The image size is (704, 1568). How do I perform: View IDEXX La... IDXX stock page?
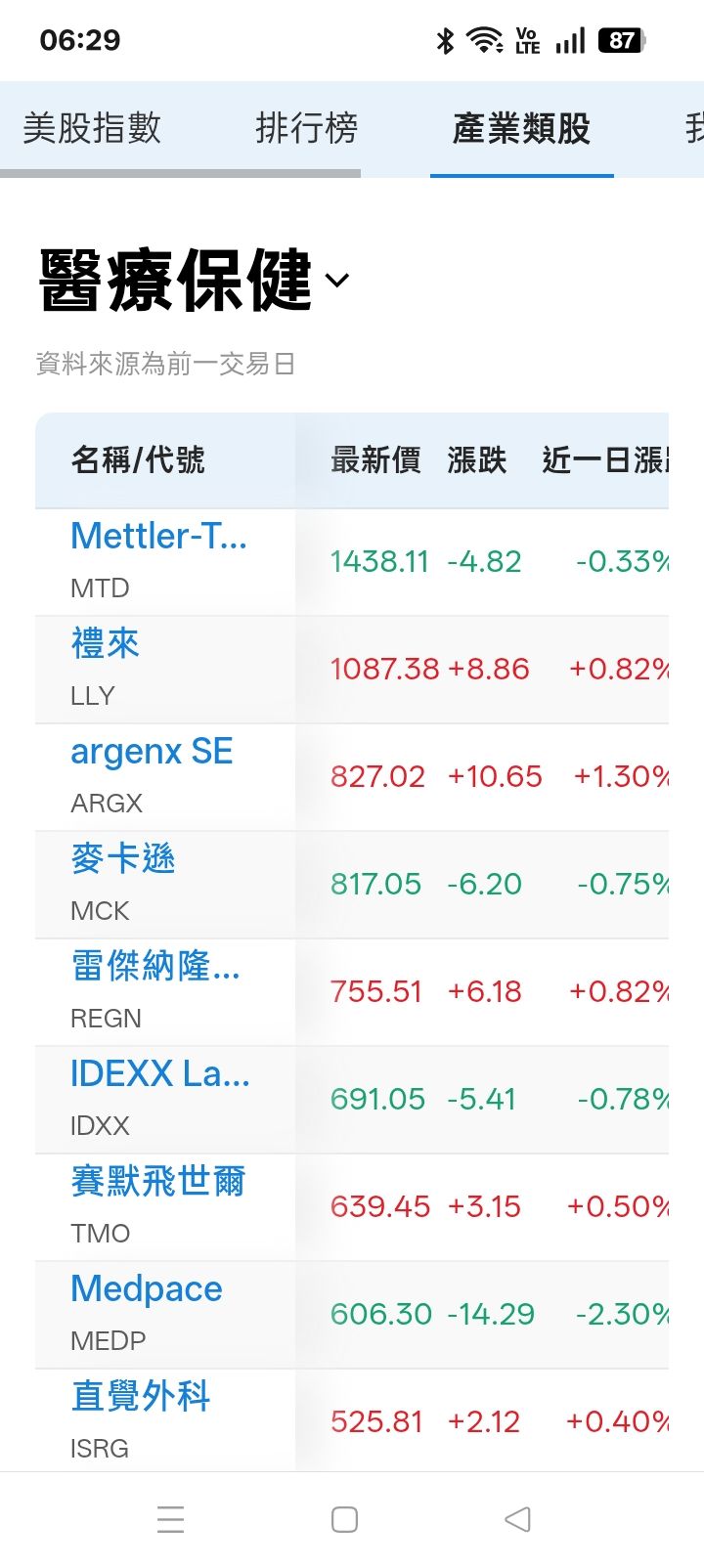point(159,1074)
